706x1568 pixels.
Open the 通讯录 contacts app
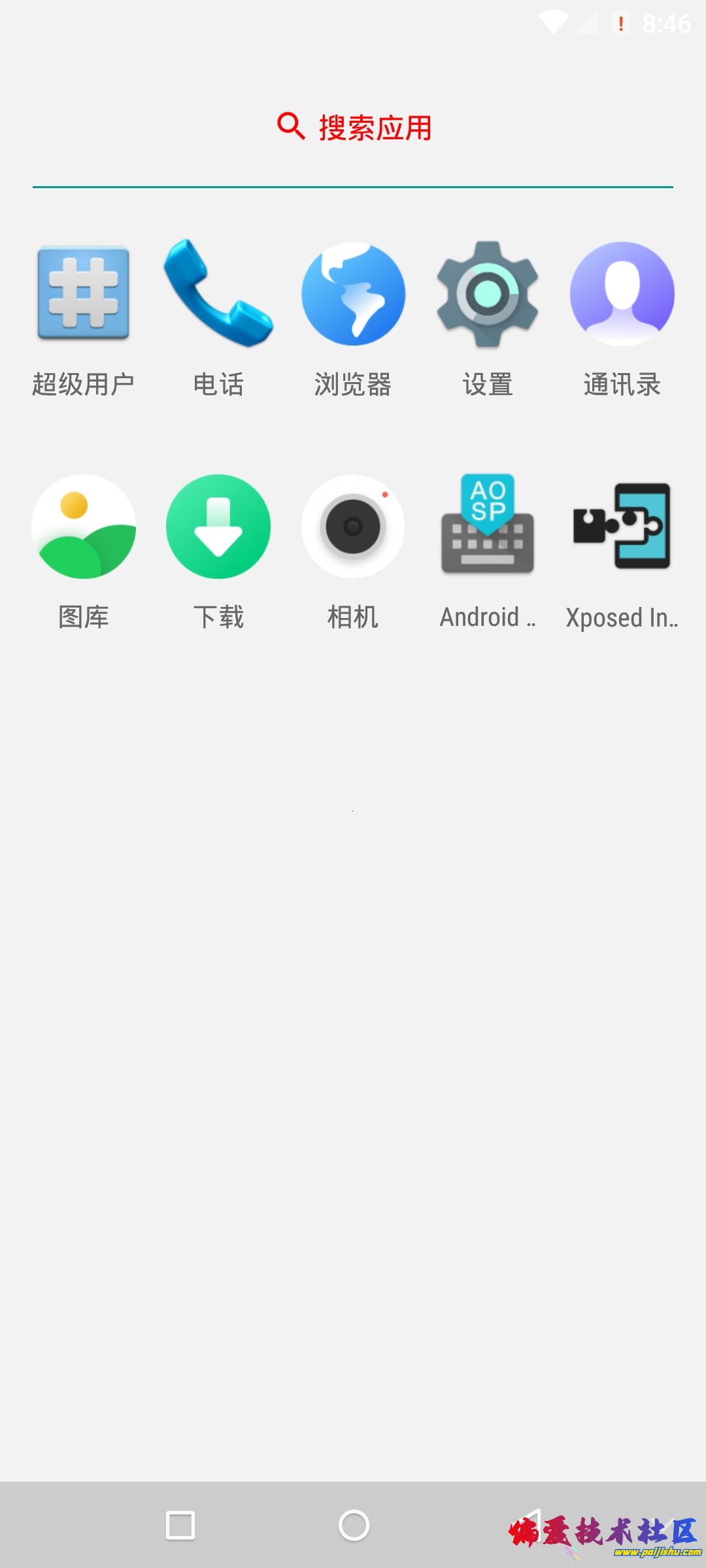click(622, 294)
